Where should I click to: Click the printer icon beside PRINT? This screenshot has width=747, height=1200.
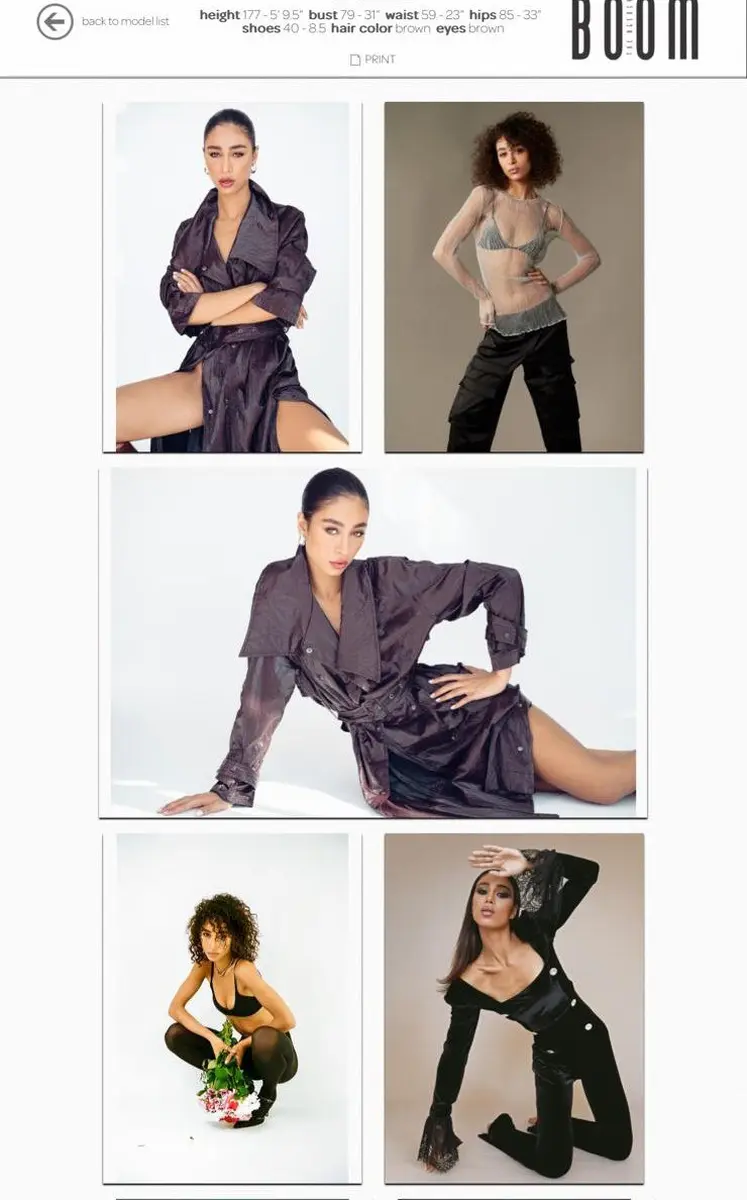point(354,59)
